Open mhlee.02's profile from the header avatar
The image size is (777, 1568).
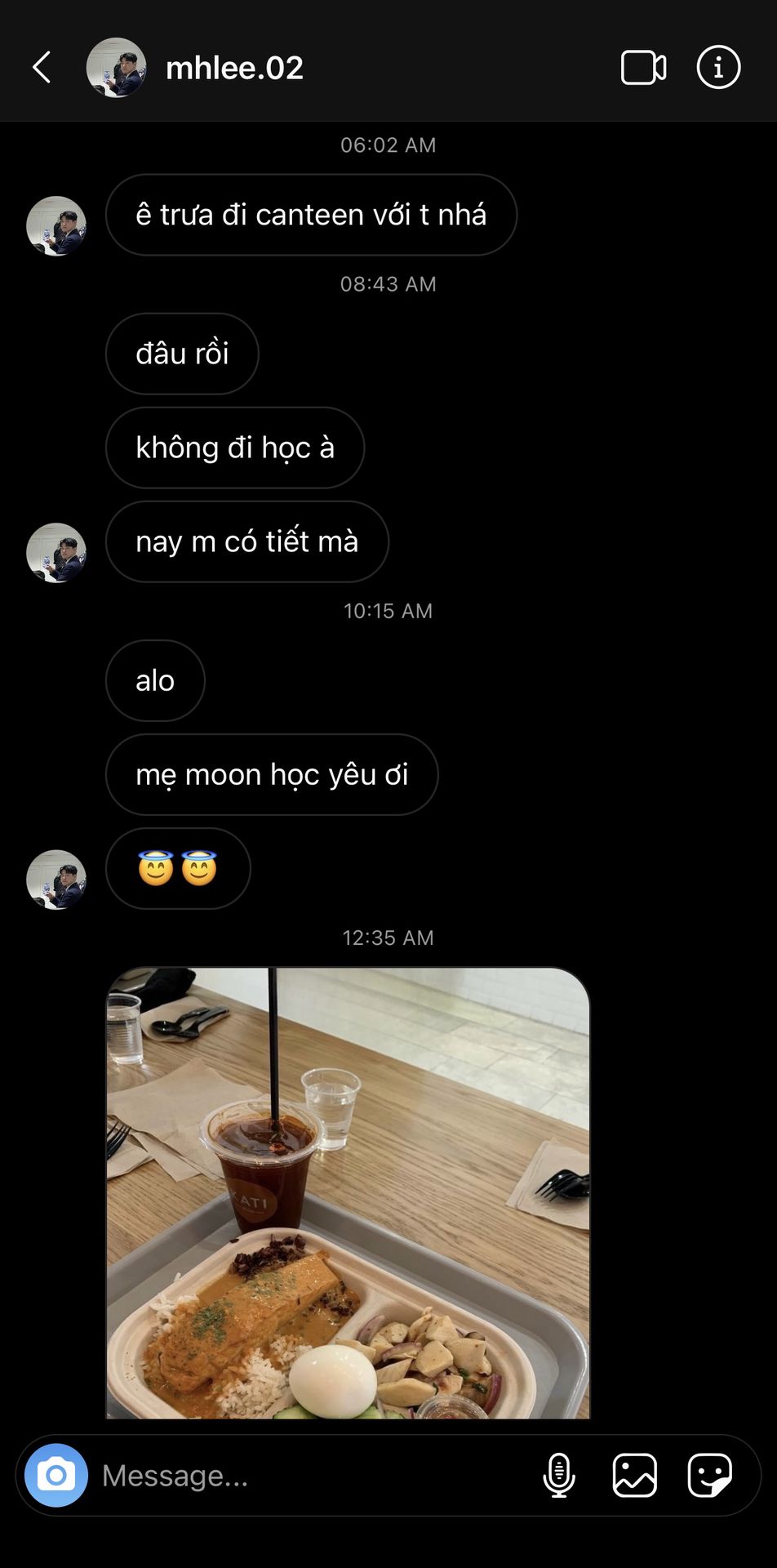117,68
